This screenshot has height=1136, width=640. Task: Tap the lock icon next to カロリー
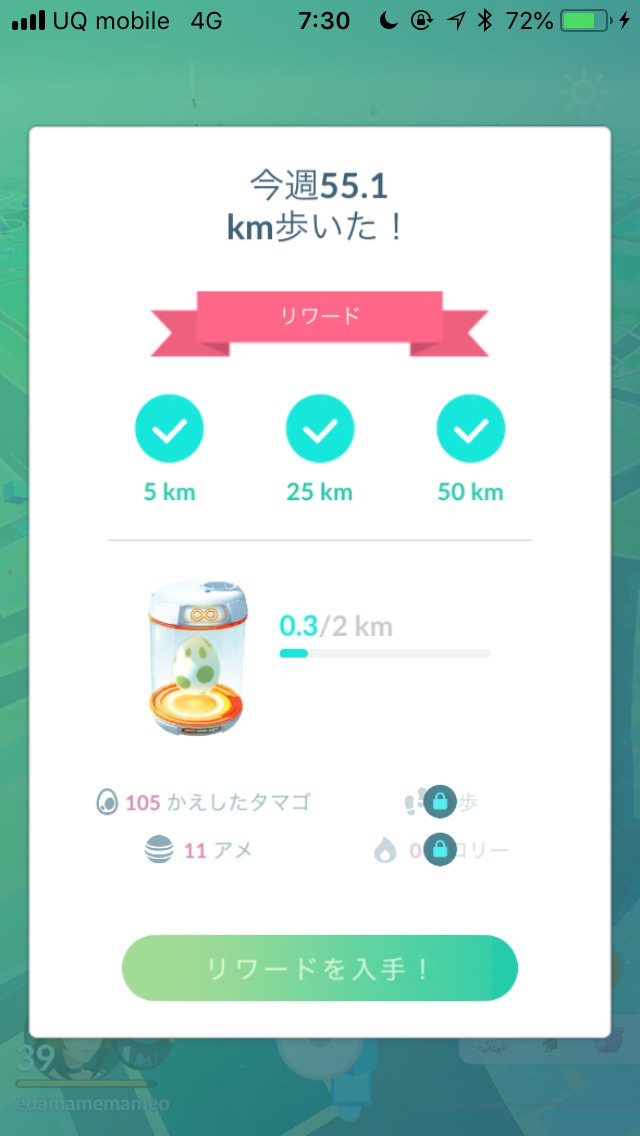coord(440,850)
